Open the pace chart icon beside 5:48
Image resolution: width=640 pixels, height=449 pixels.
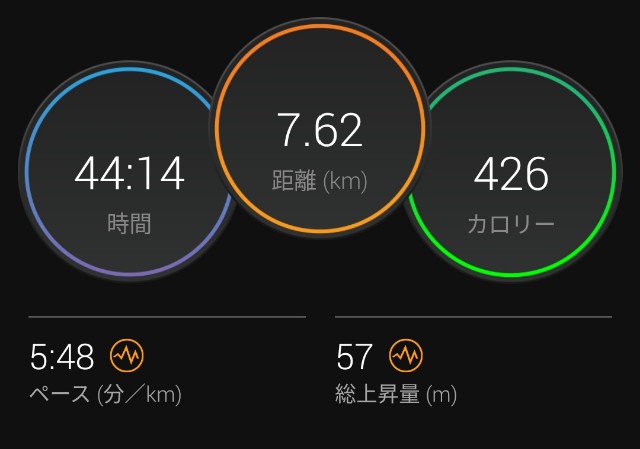[127, 355]
